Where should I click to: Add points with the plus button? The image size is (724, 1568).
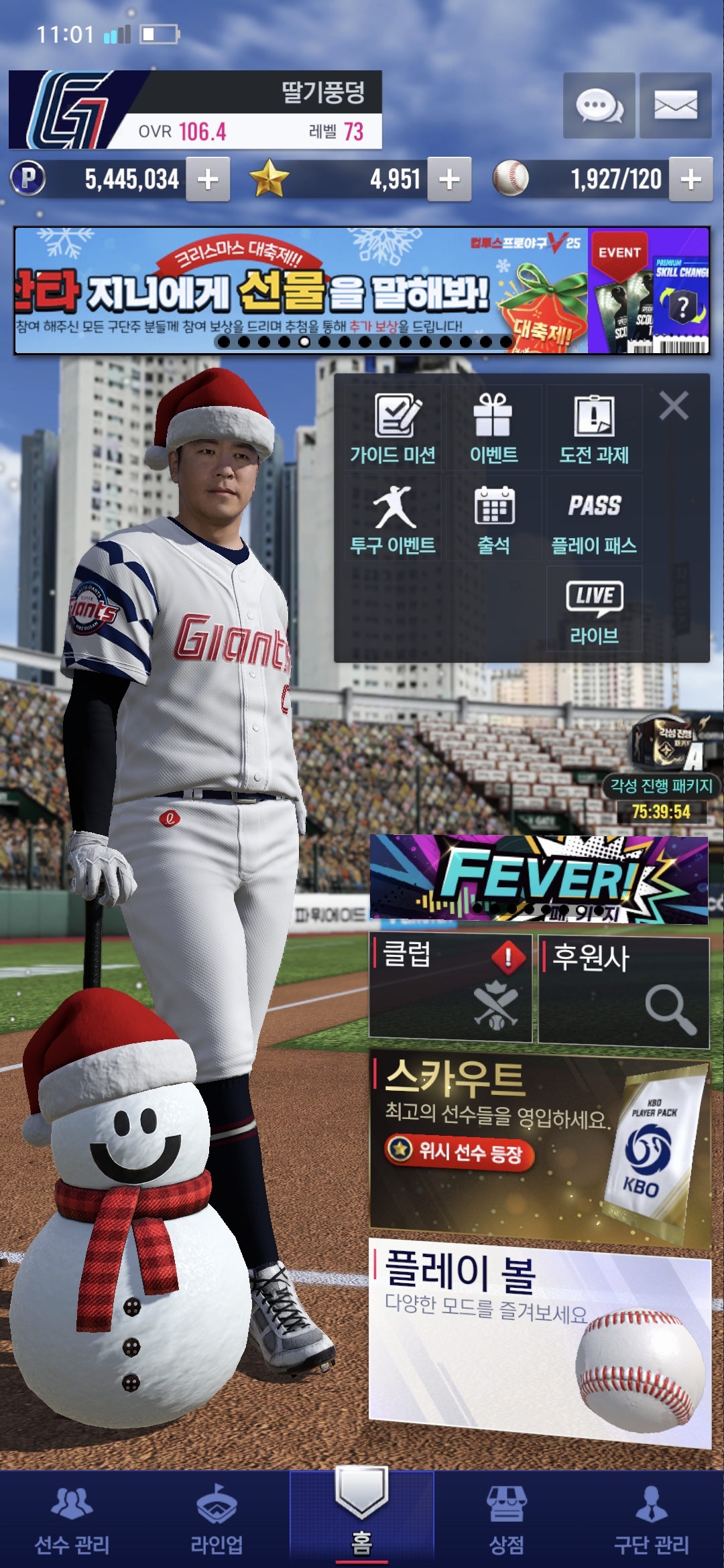[x=208, y=179]
